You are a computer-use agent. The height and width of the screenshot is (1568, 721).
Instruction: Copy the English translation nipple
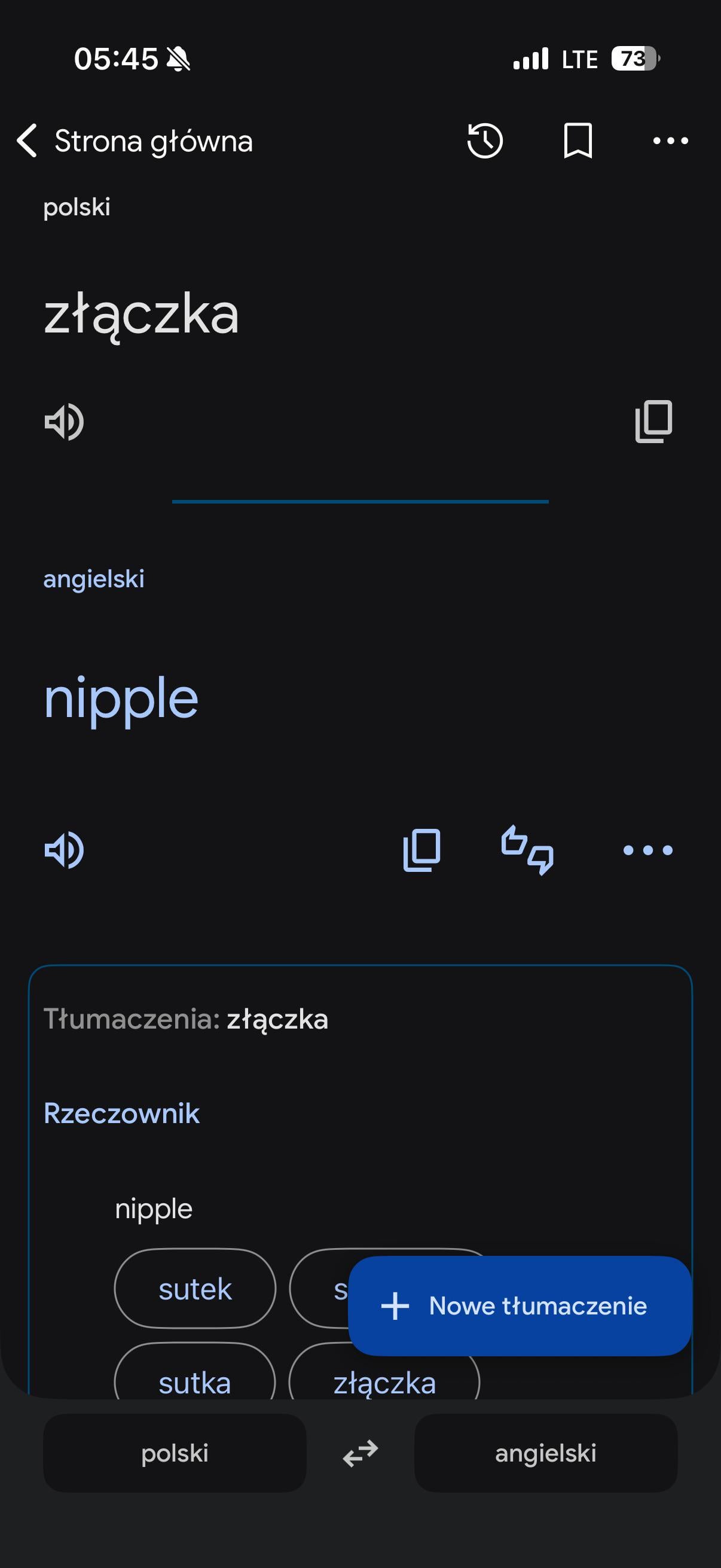coord(421,849)
